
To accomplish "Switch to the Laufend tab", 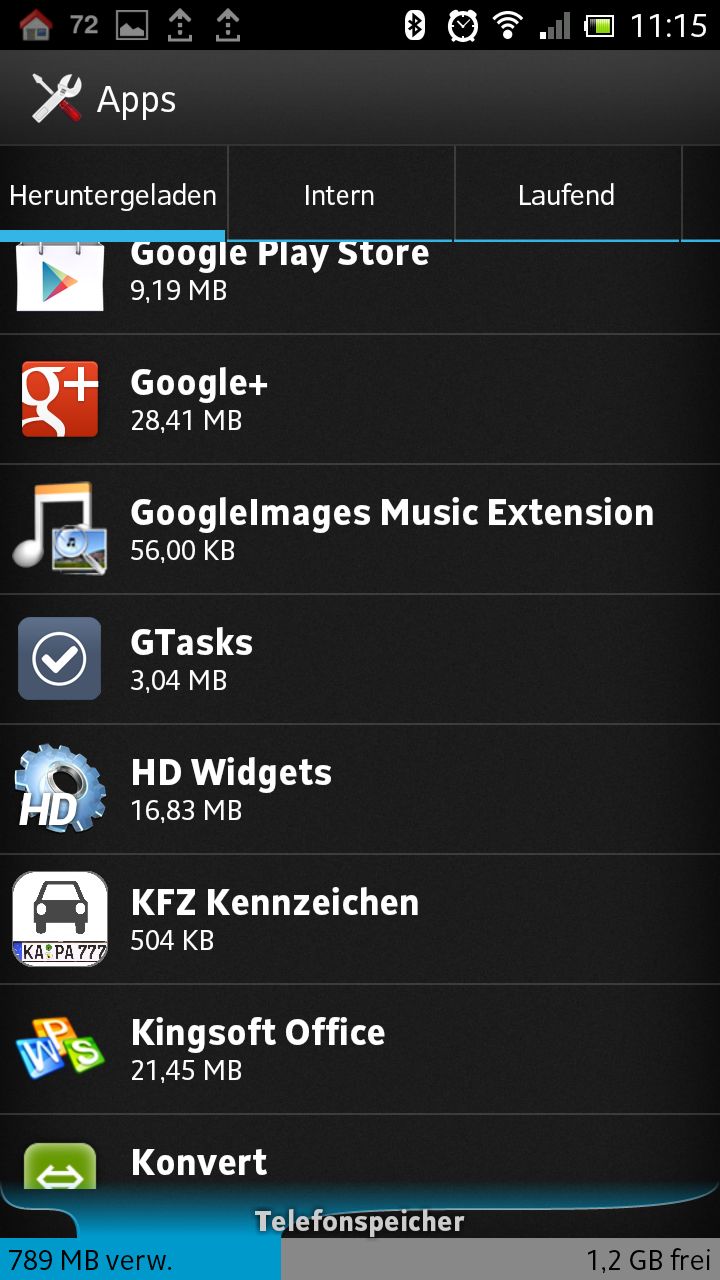I will pyautogui.click(x=567, y=195).
